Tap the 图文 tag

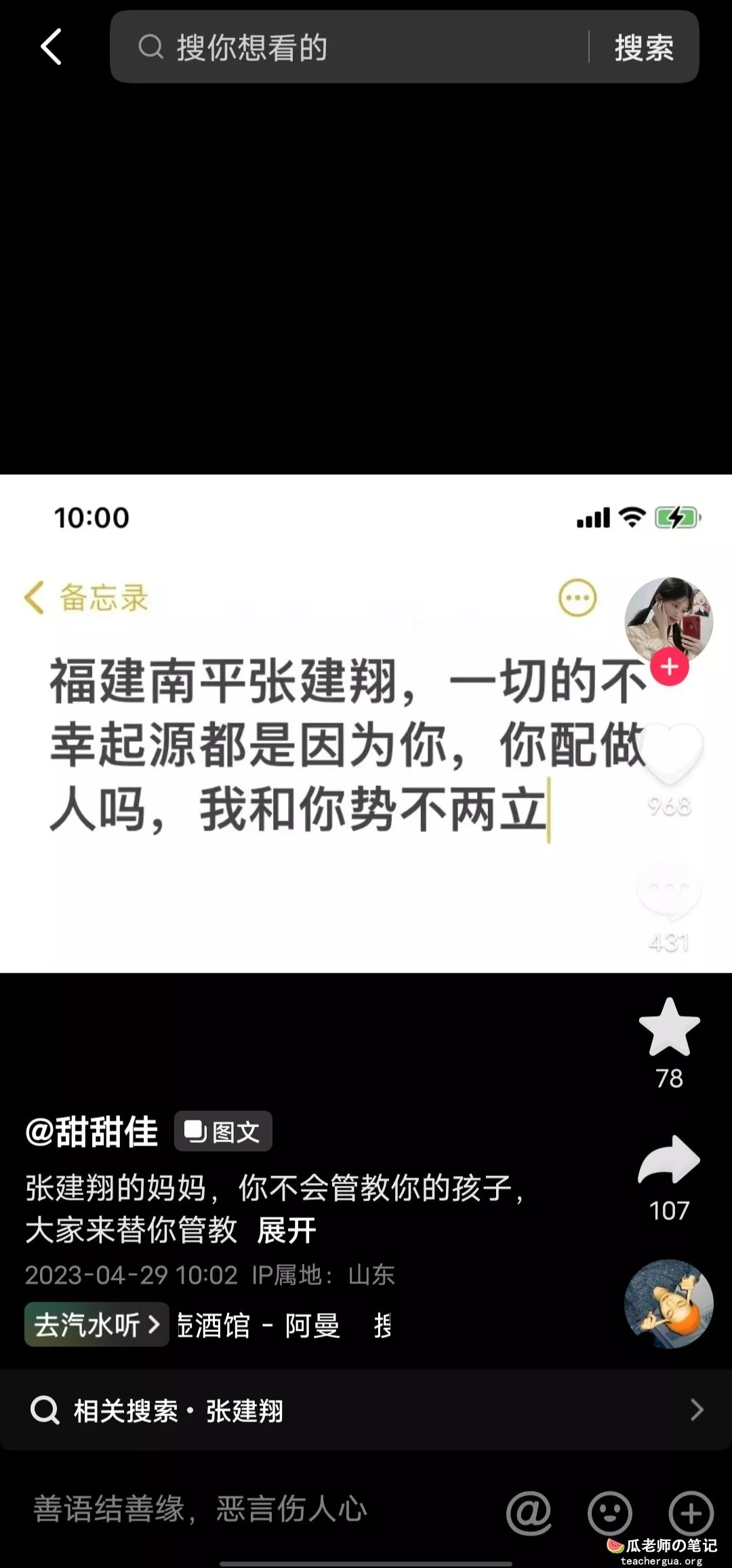coord(223,1131)
